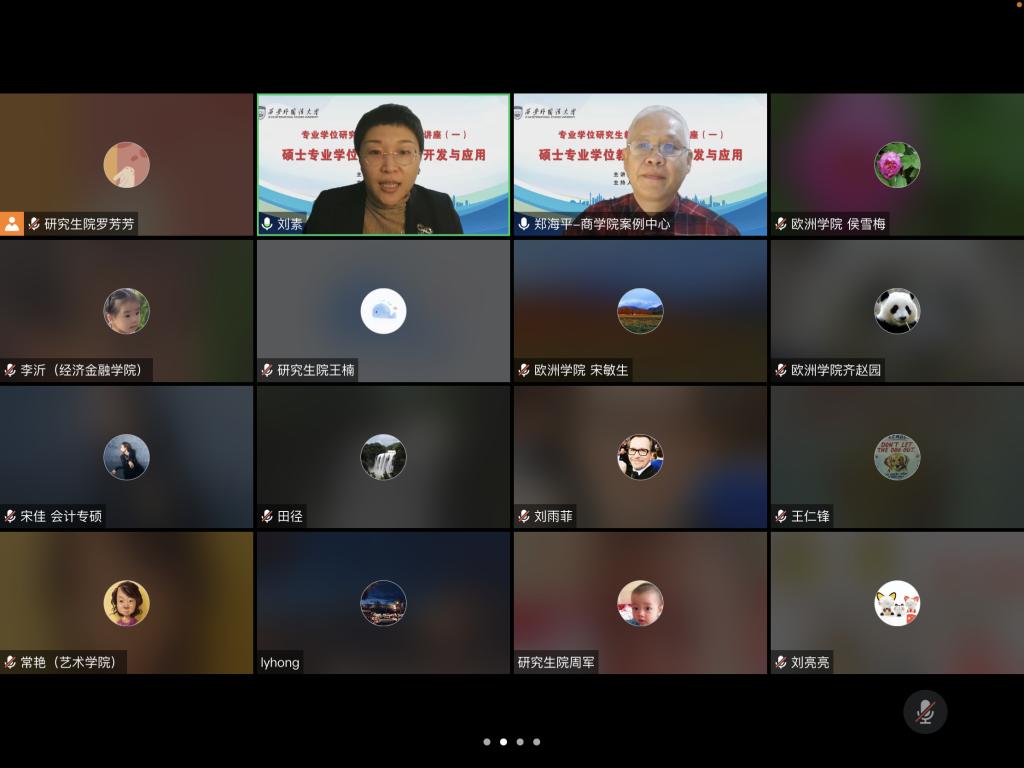The image size is (1024, 768).
Task: Select 郑海平-商学院案例中心 video tile
Action: pos(640,165)
